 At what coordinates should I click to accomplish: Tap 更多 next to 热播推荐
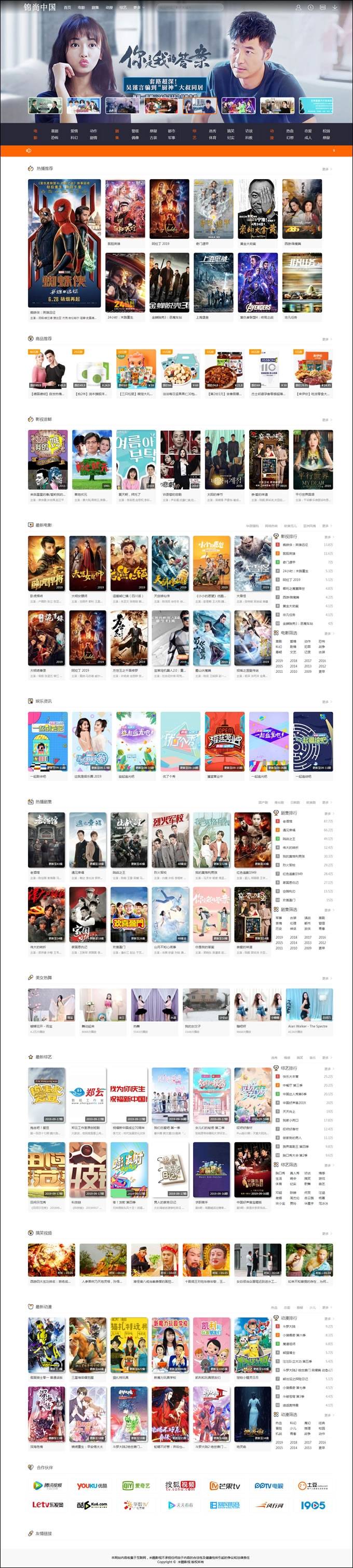tap(325, 169)
